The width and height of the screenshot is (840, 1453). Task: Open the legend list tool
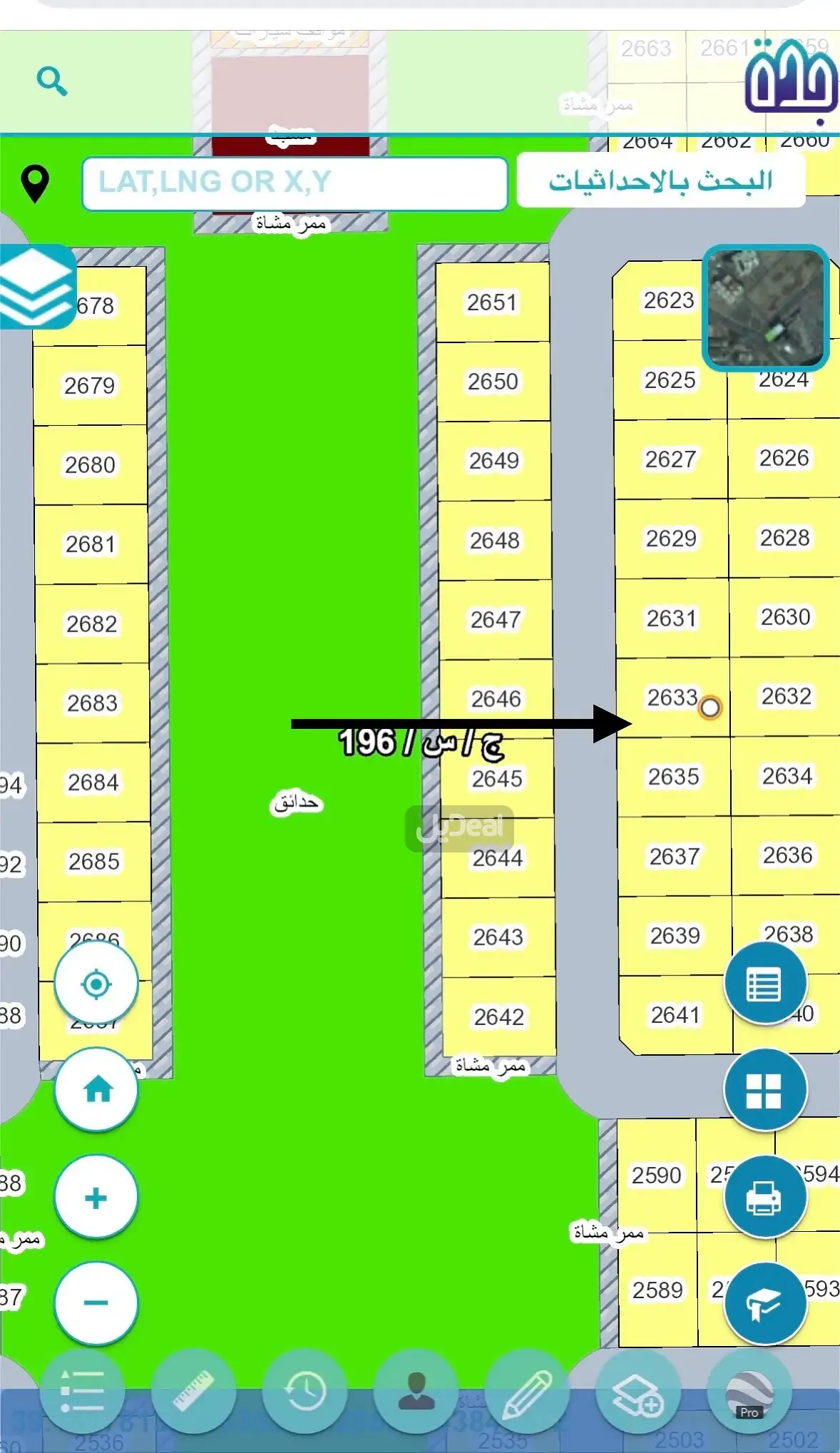(x=82, y=1391)
